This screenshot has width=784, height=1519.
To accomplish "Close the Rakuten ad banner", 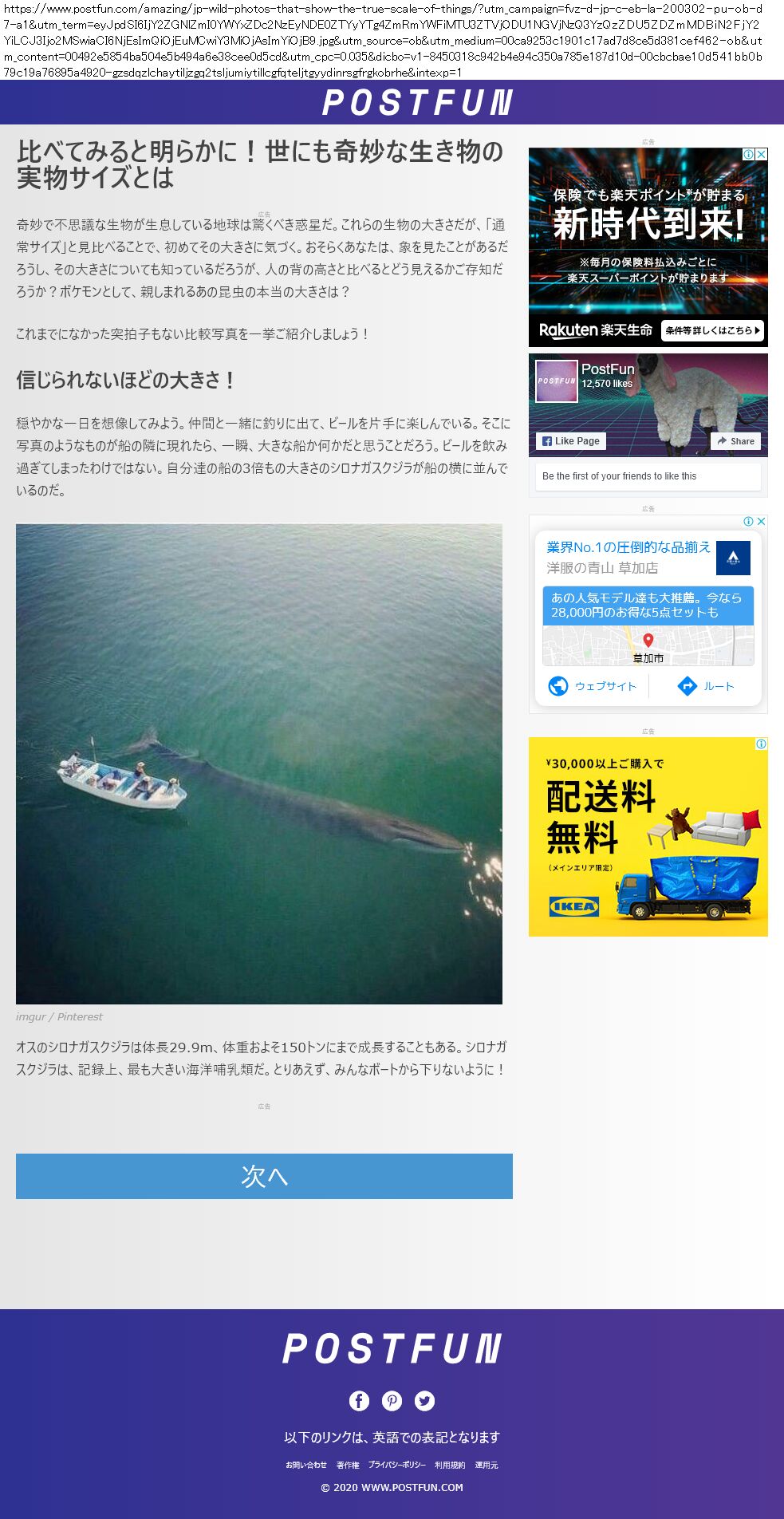I will [x=762, y=154].
